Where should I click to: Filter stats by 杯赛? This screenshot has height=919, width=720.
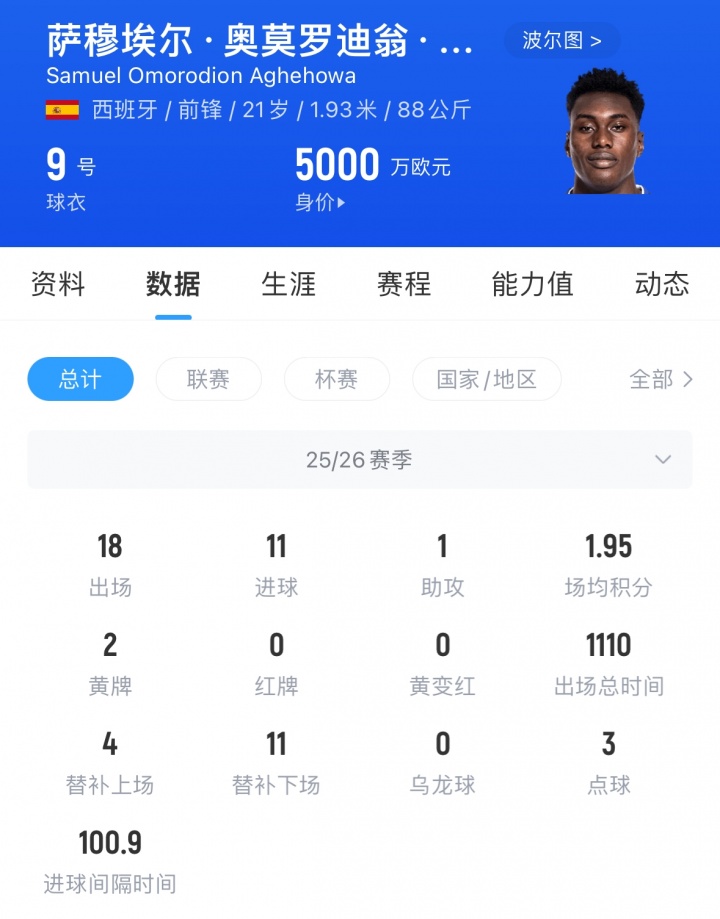336,379
